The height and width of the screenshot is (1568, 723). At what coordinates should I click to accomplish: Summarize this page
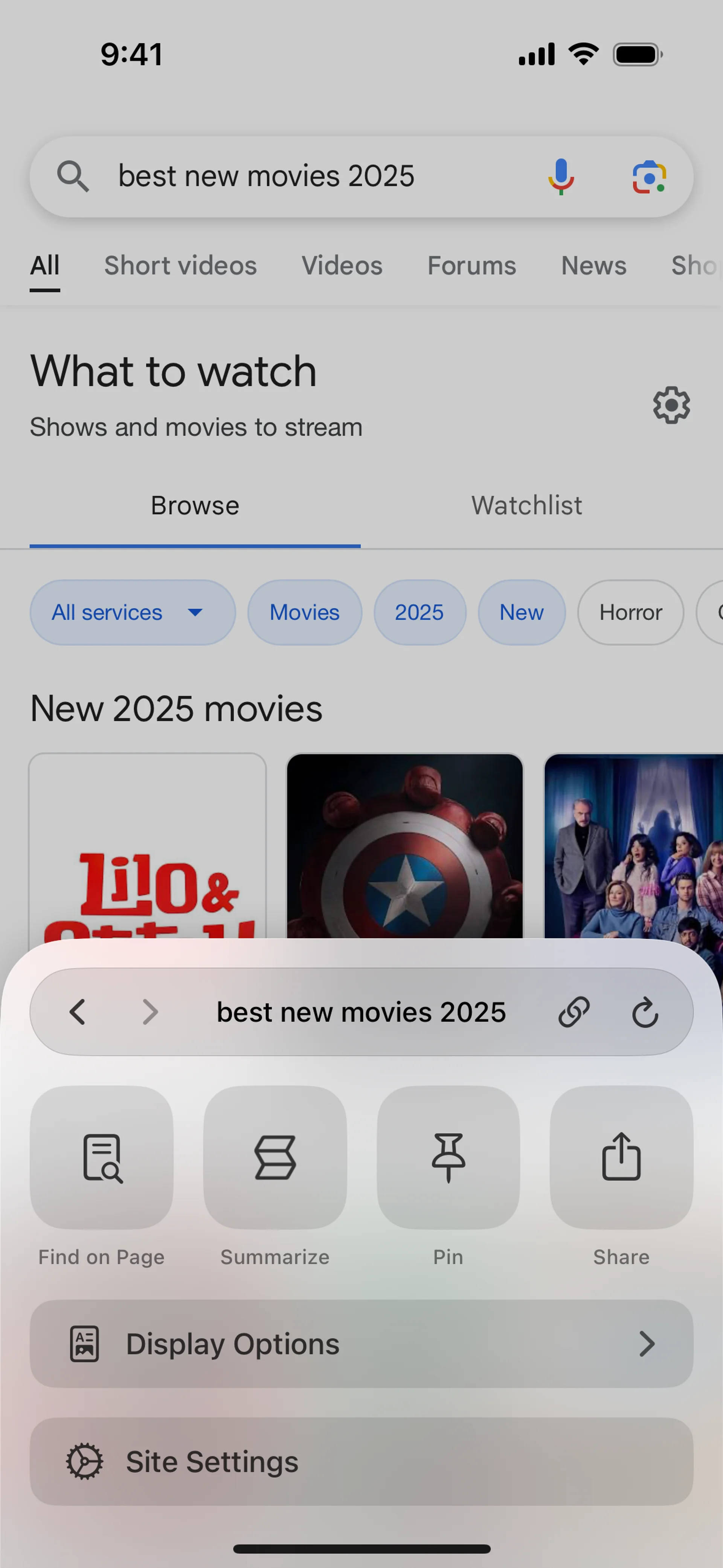pyautogui.click(x=275, y=1157)
